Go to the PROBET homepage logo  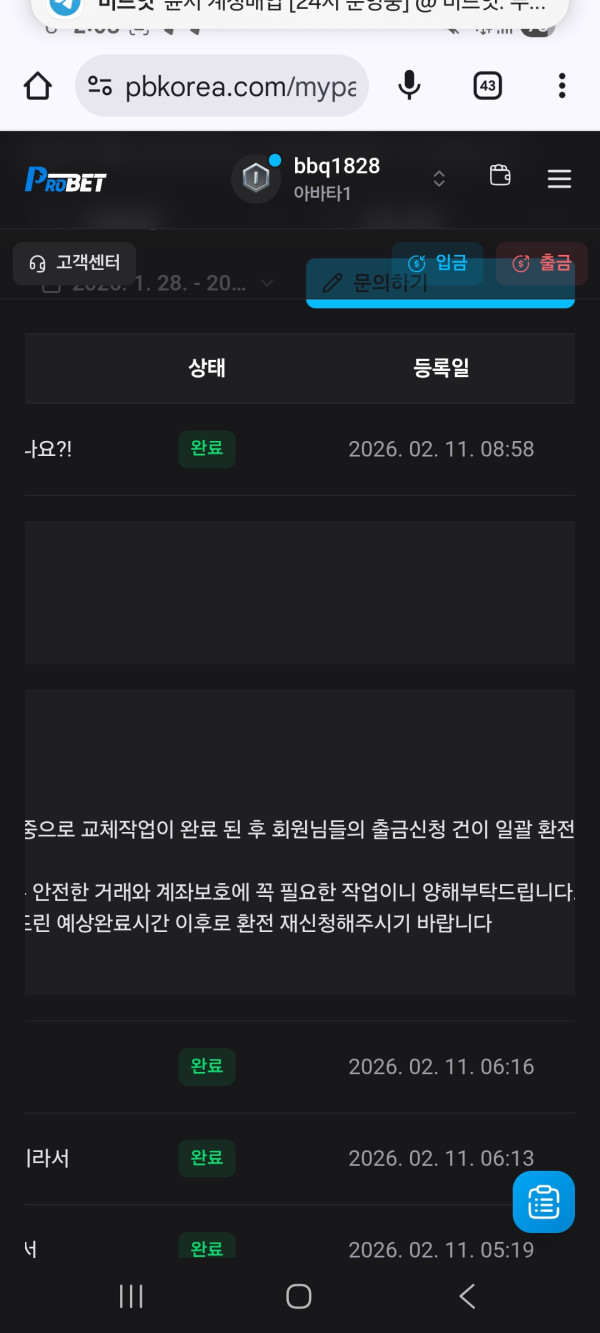click(x=65, y=180)
